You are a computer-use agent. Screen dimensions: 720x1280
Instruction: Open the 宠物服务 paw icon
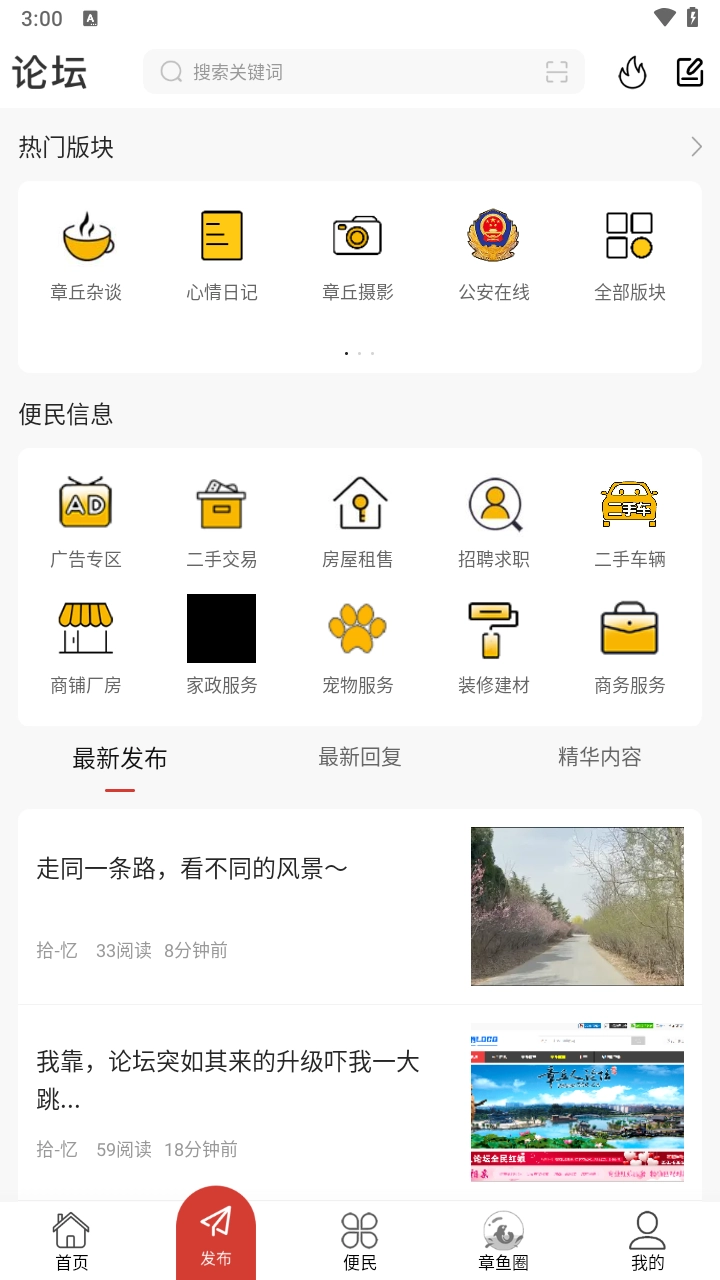click(358, 628)
